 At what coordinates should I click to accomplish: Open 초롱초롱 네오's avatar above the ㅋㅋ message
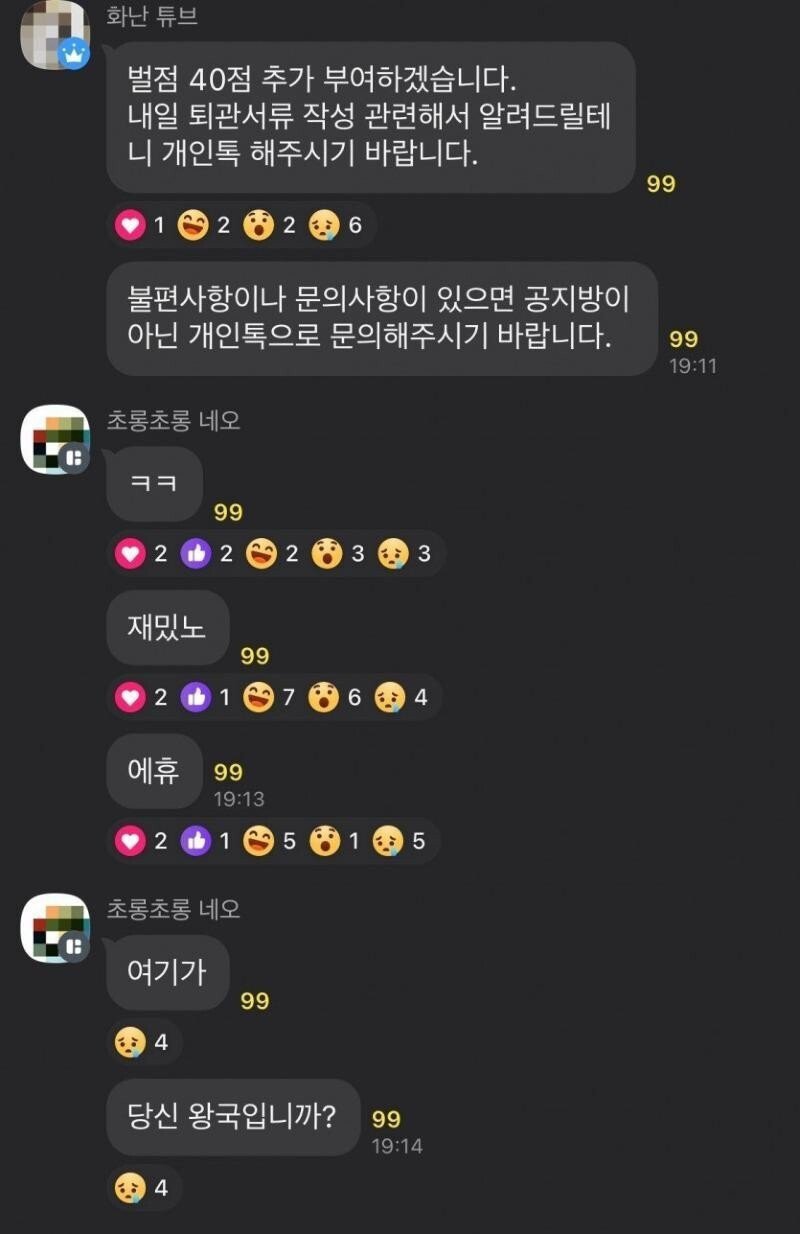click(55, 439)
